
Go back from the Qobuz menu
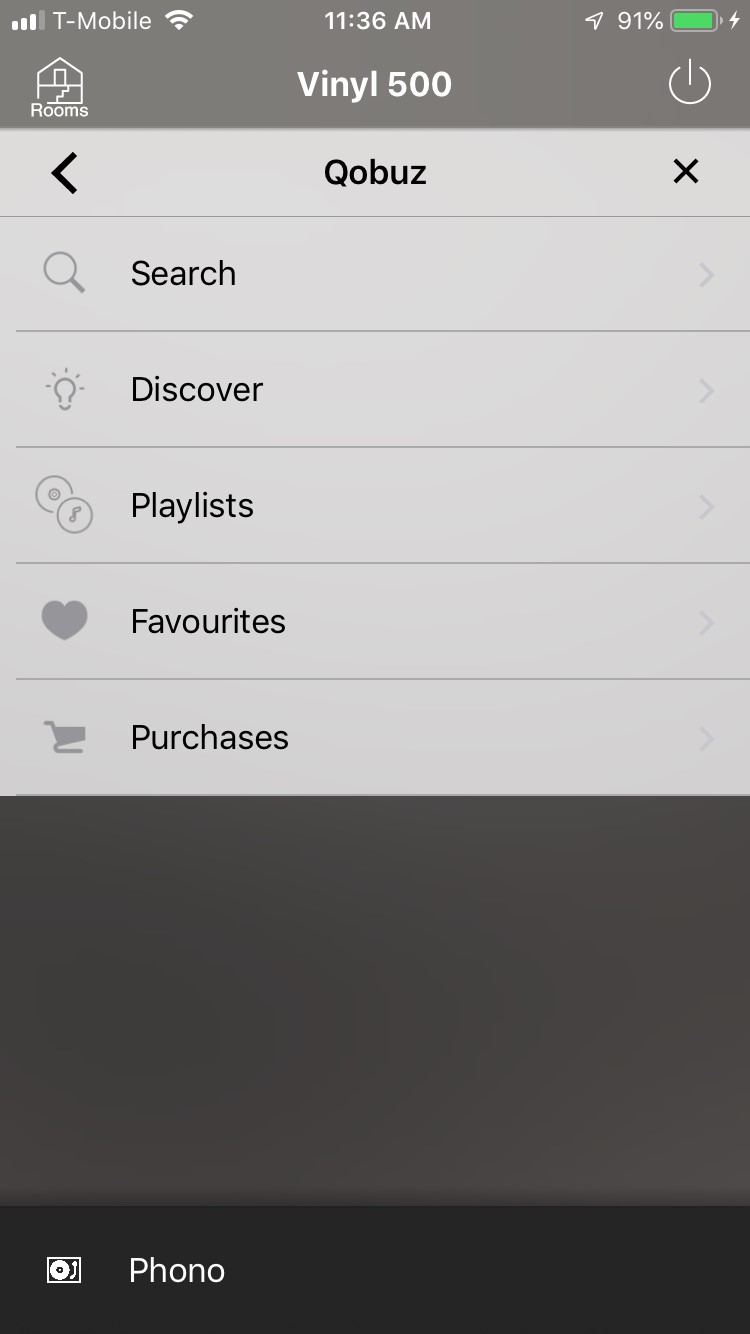click(65, 172)
